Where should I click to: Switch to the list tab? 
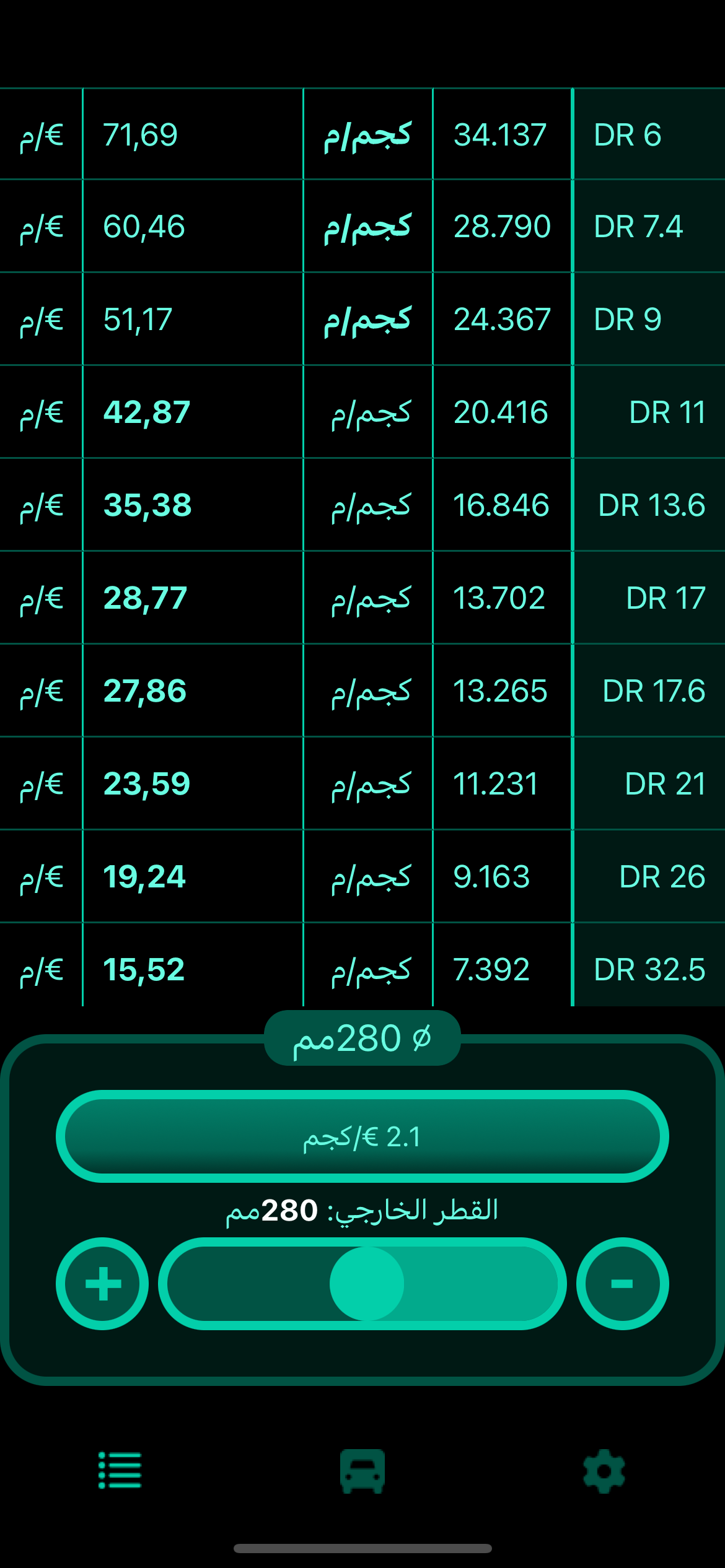point(120,1470)
